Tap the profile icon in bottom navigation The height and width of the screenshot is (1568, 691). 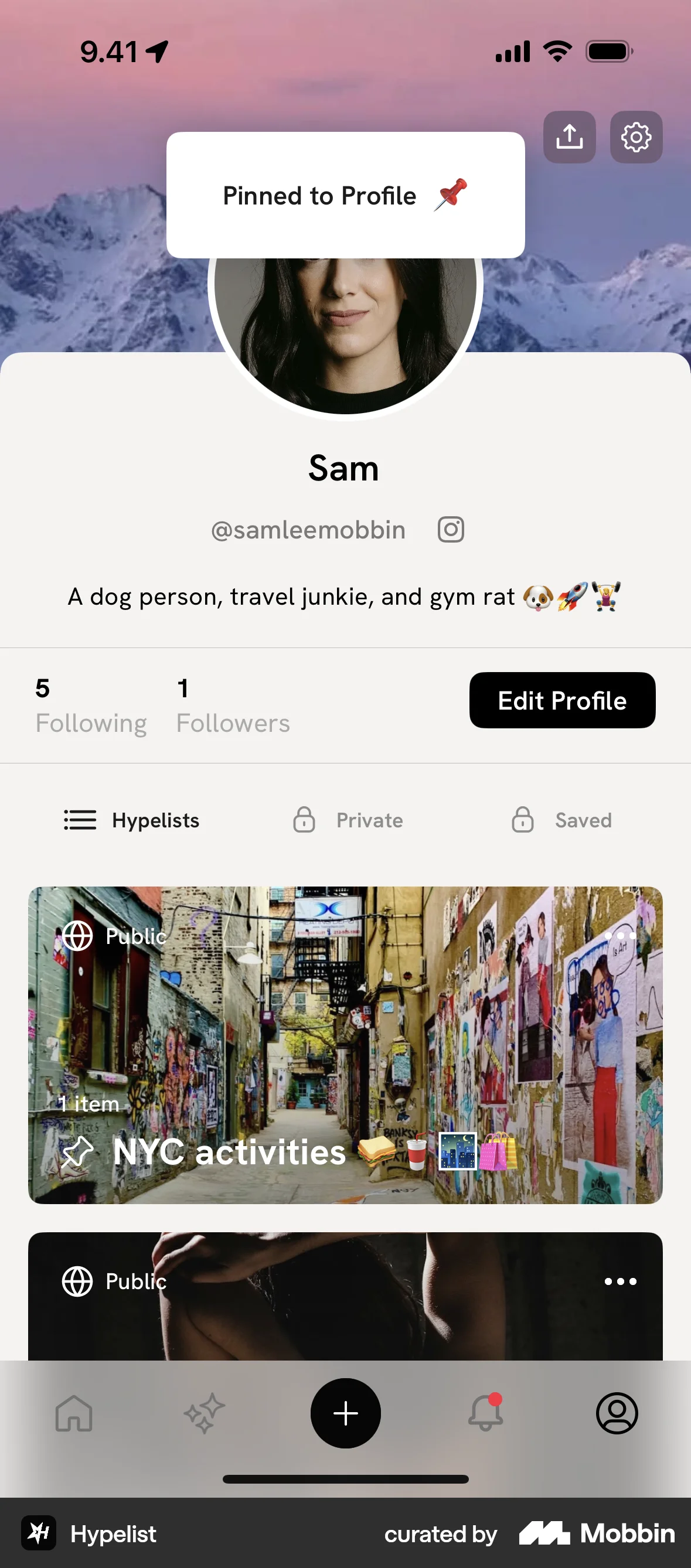click(x=617, y=1413)
